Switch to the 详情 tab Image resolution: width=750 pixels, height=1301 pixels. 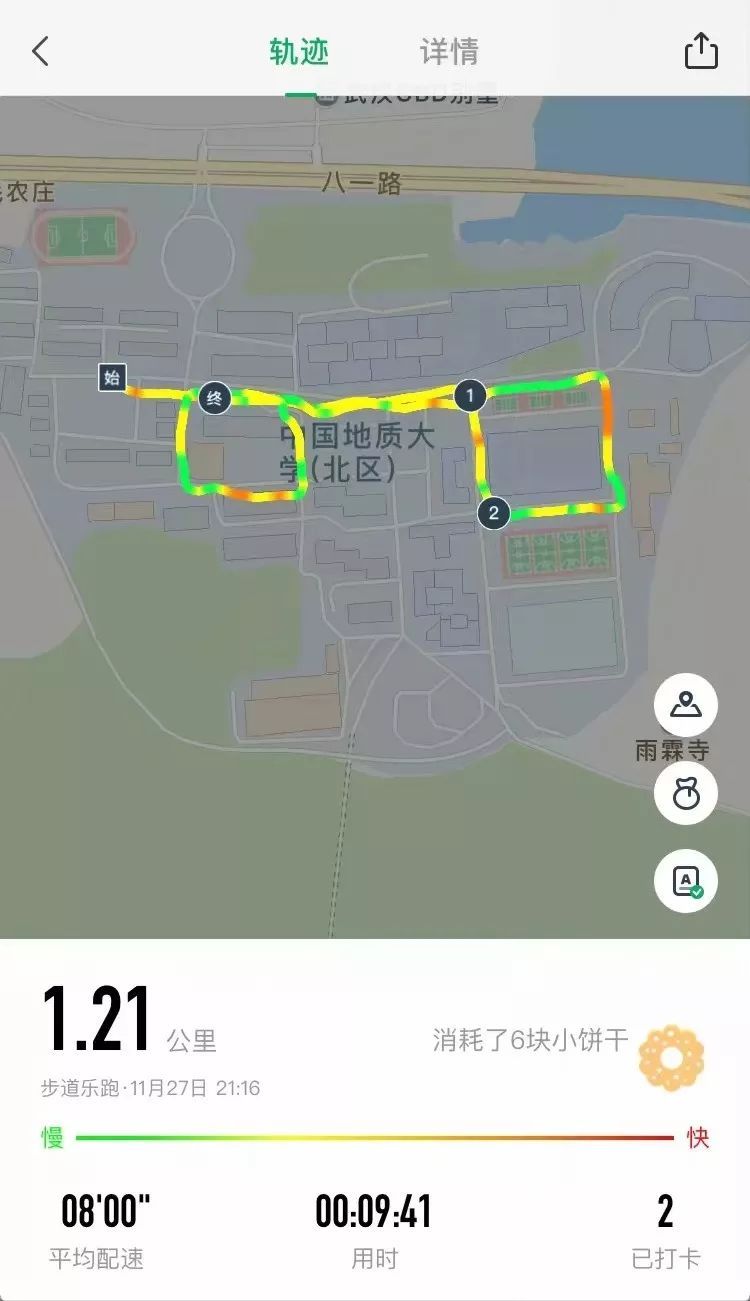pos(448,48)
